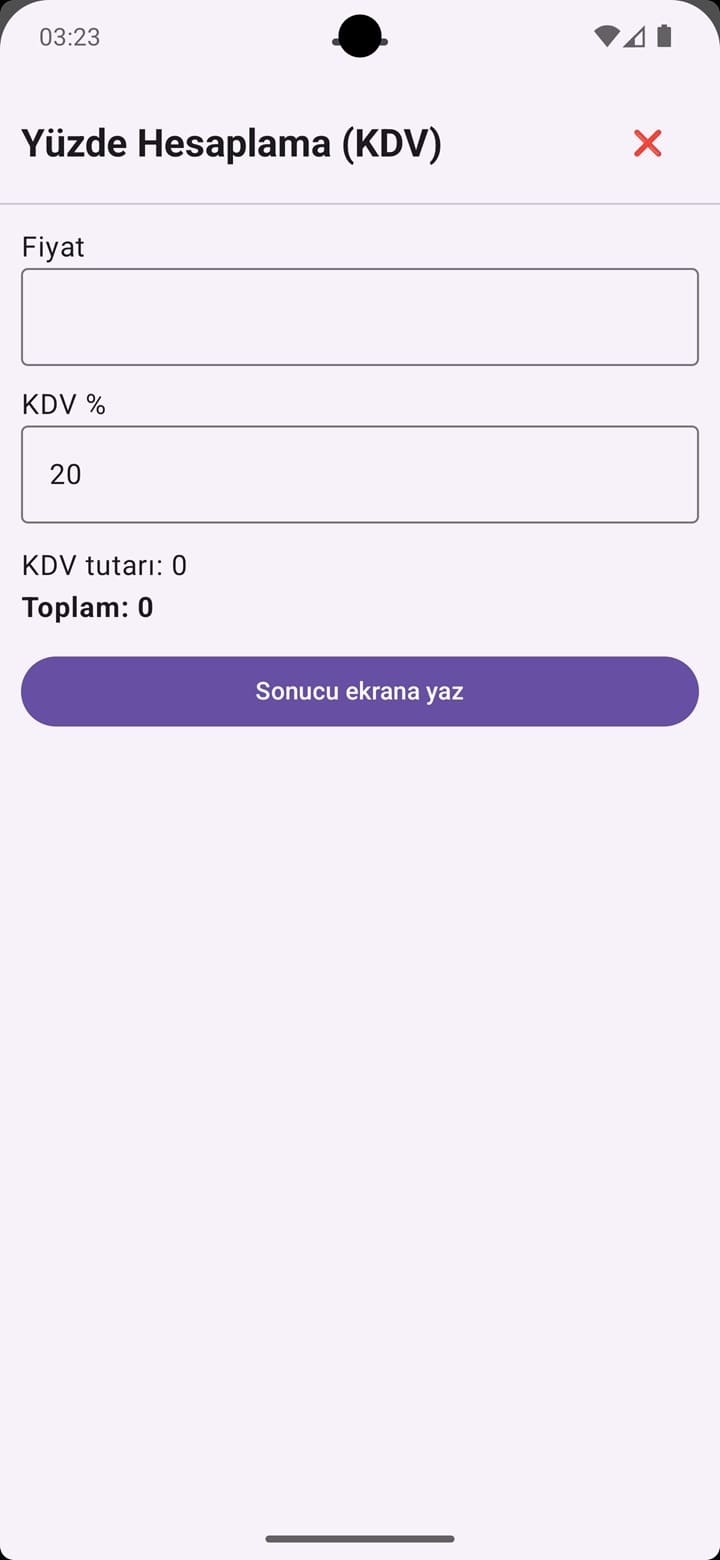Tap the battery icon in status bar
Screen dimensions: 720x1560
663,36
